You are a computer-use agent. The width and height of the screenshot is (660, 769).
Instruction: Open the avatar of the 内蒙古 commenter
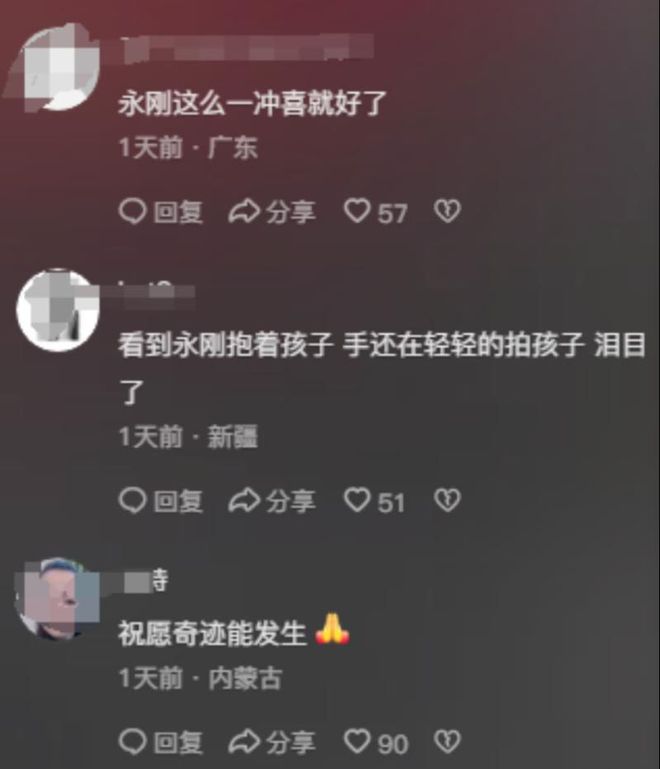coord(57,598)
